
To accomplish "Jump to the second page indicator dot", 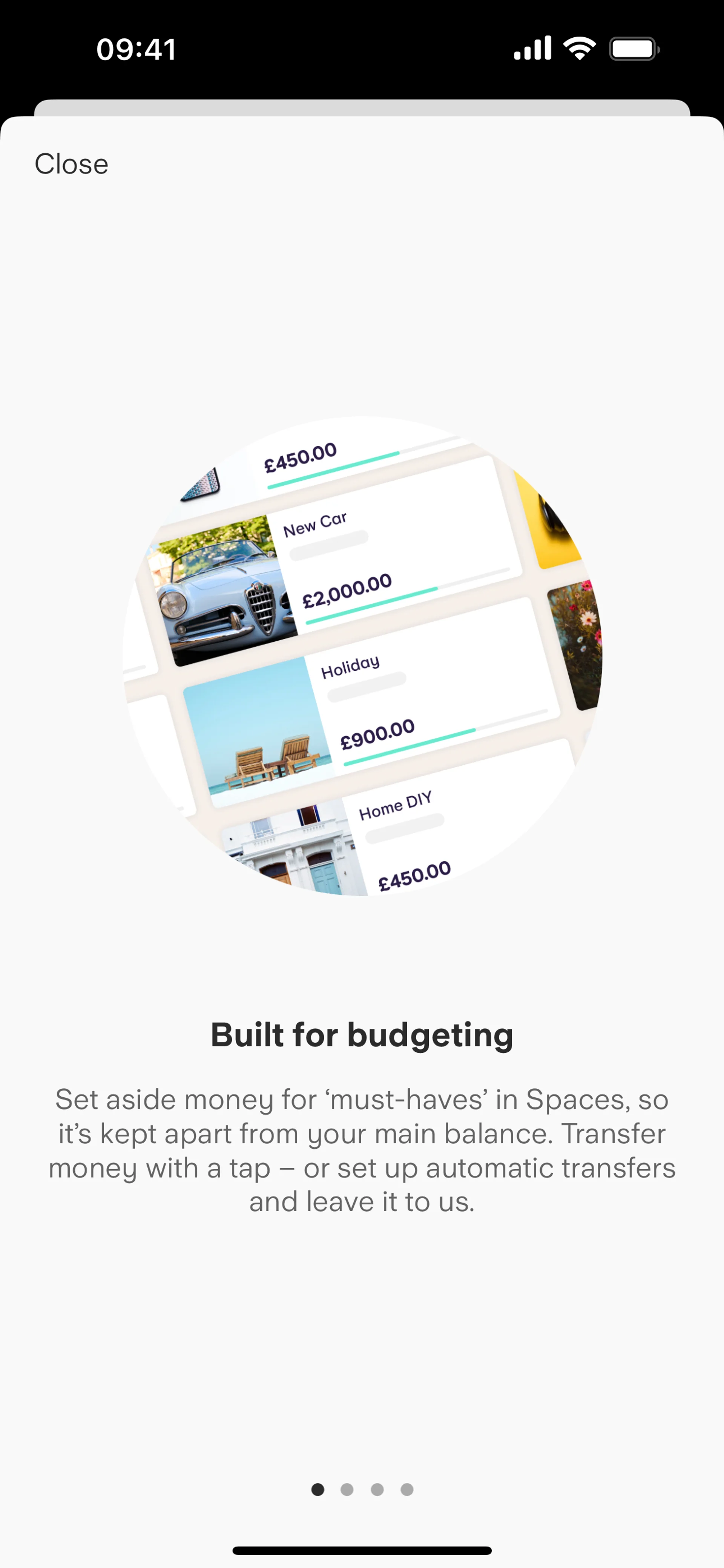I will [347, 1490].
